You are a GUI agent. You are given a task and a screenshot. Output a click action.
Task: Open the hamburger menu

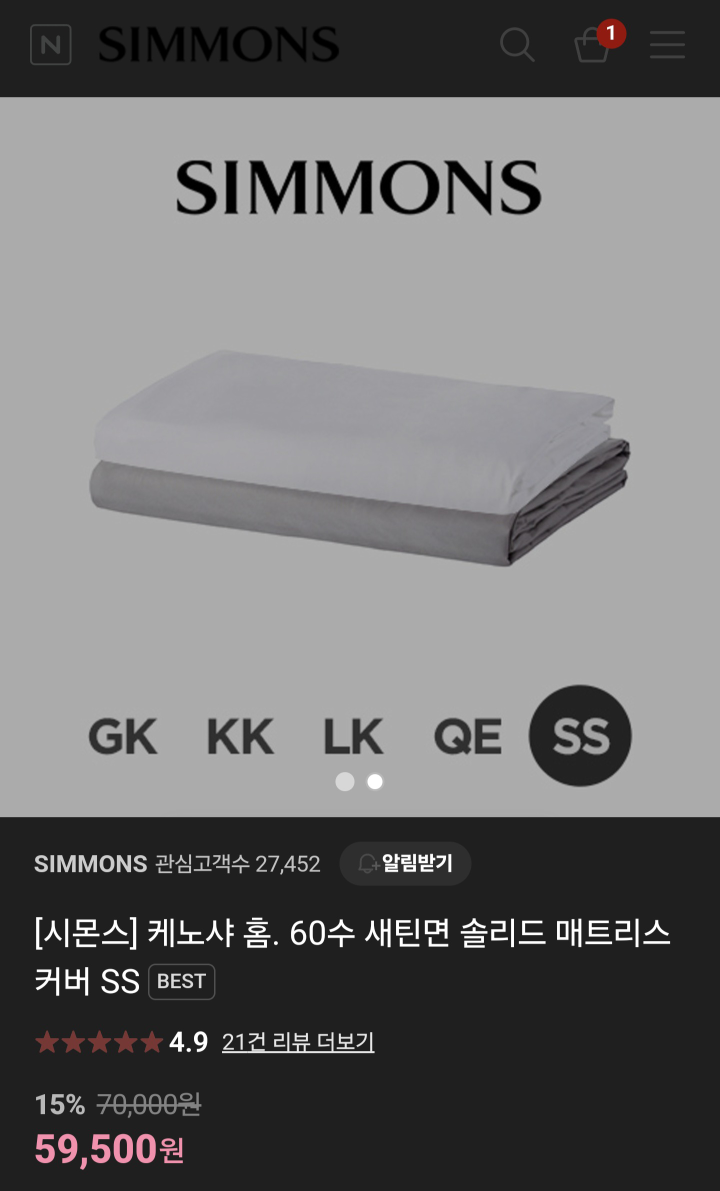point(667,45)
